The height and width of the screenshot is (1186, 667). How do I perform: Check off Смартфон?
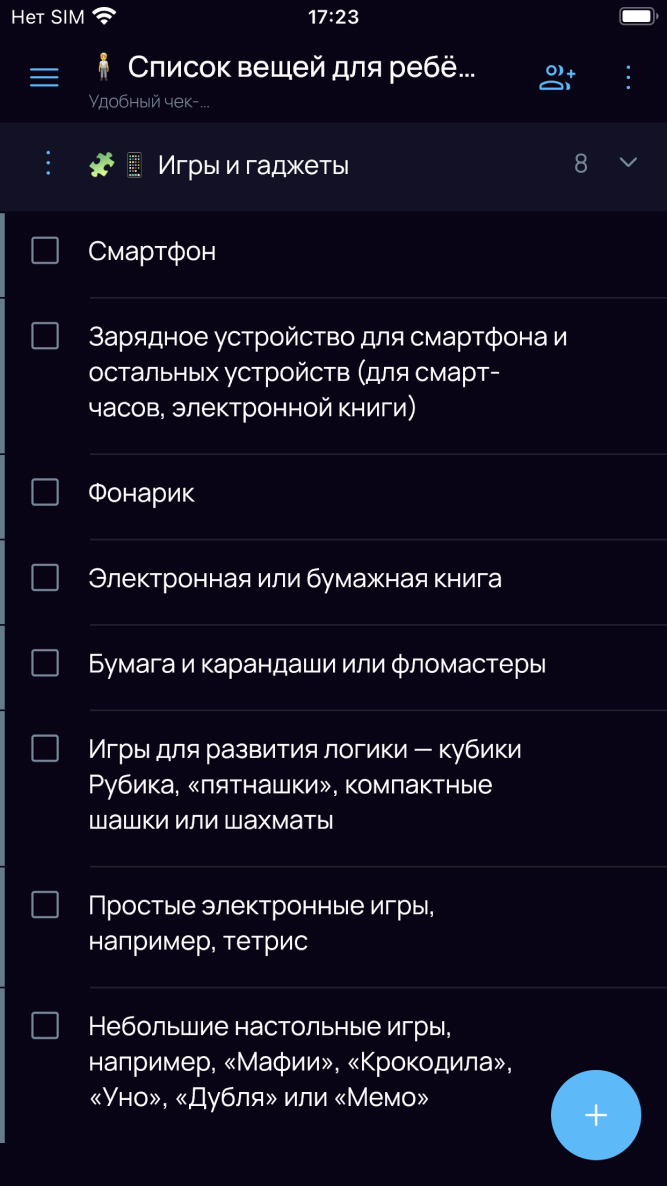(45, 251)
